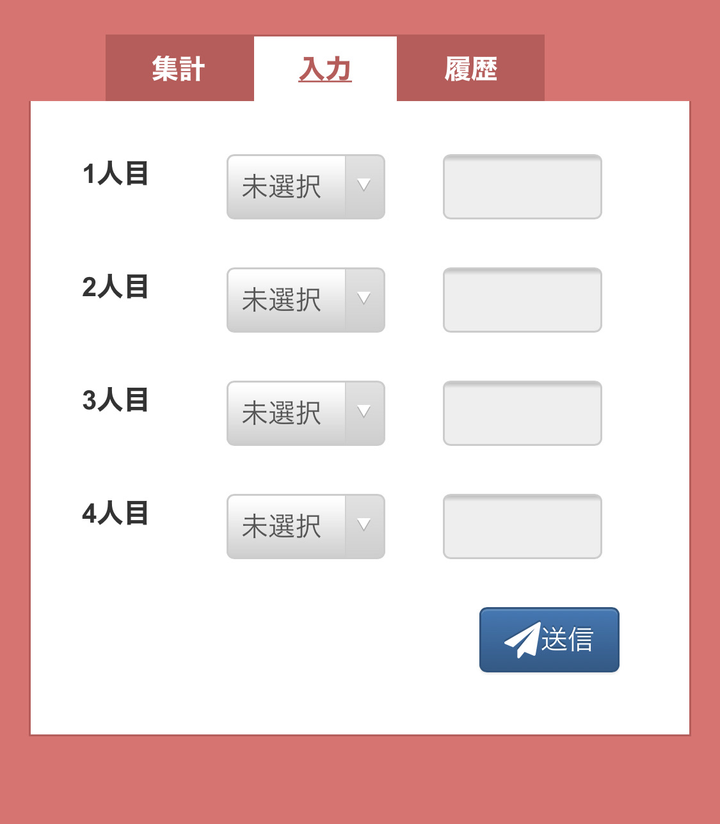Choose a player in the 3人目 dropdown
720x824 pixels.
pyautogui.click(x=305, y=413)
